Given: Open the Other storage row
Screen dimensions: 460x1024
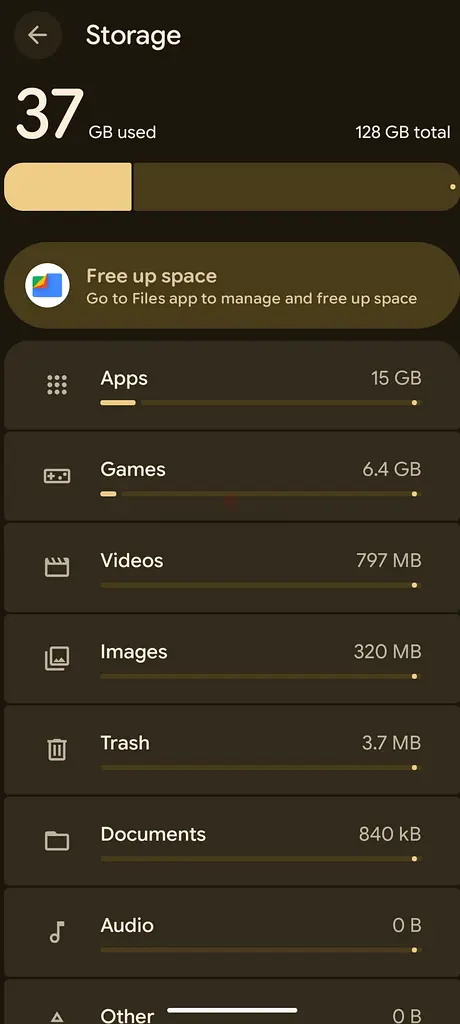Looking at the screenshot, I should click(232, 1002).
